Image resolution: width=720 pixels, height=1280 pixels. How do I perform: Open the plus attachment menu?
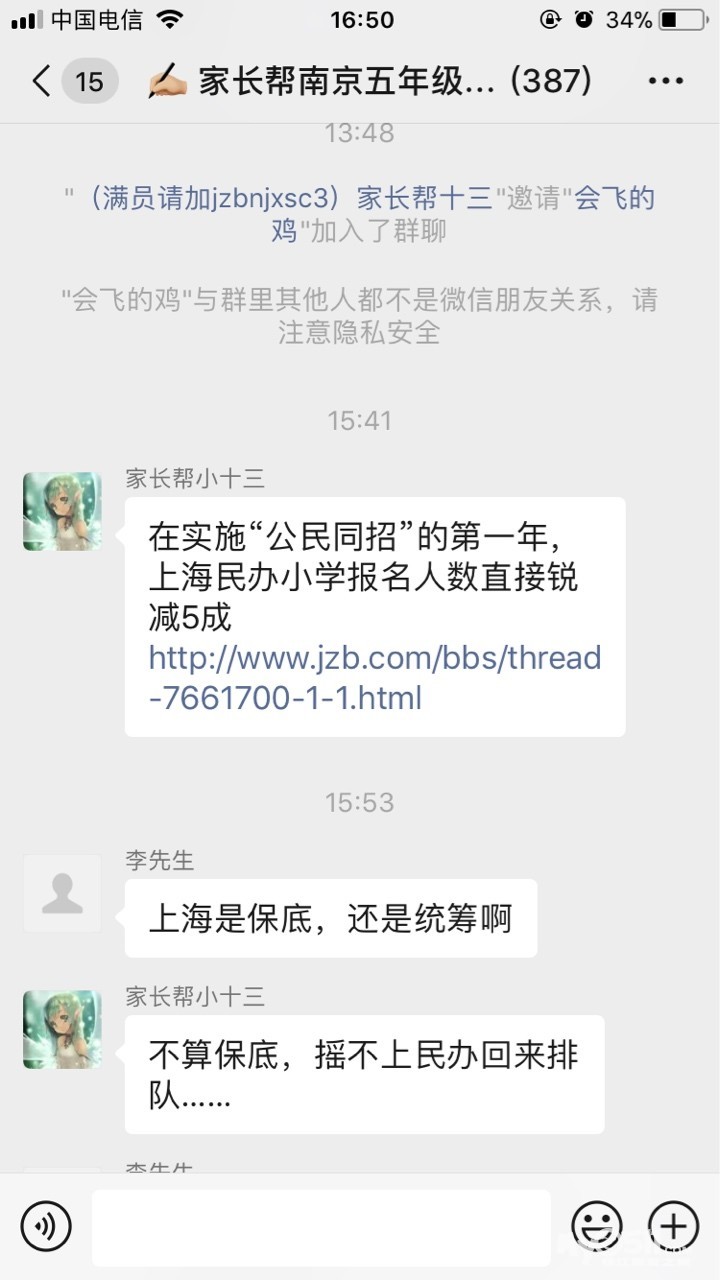click(x=673, y=1225)
